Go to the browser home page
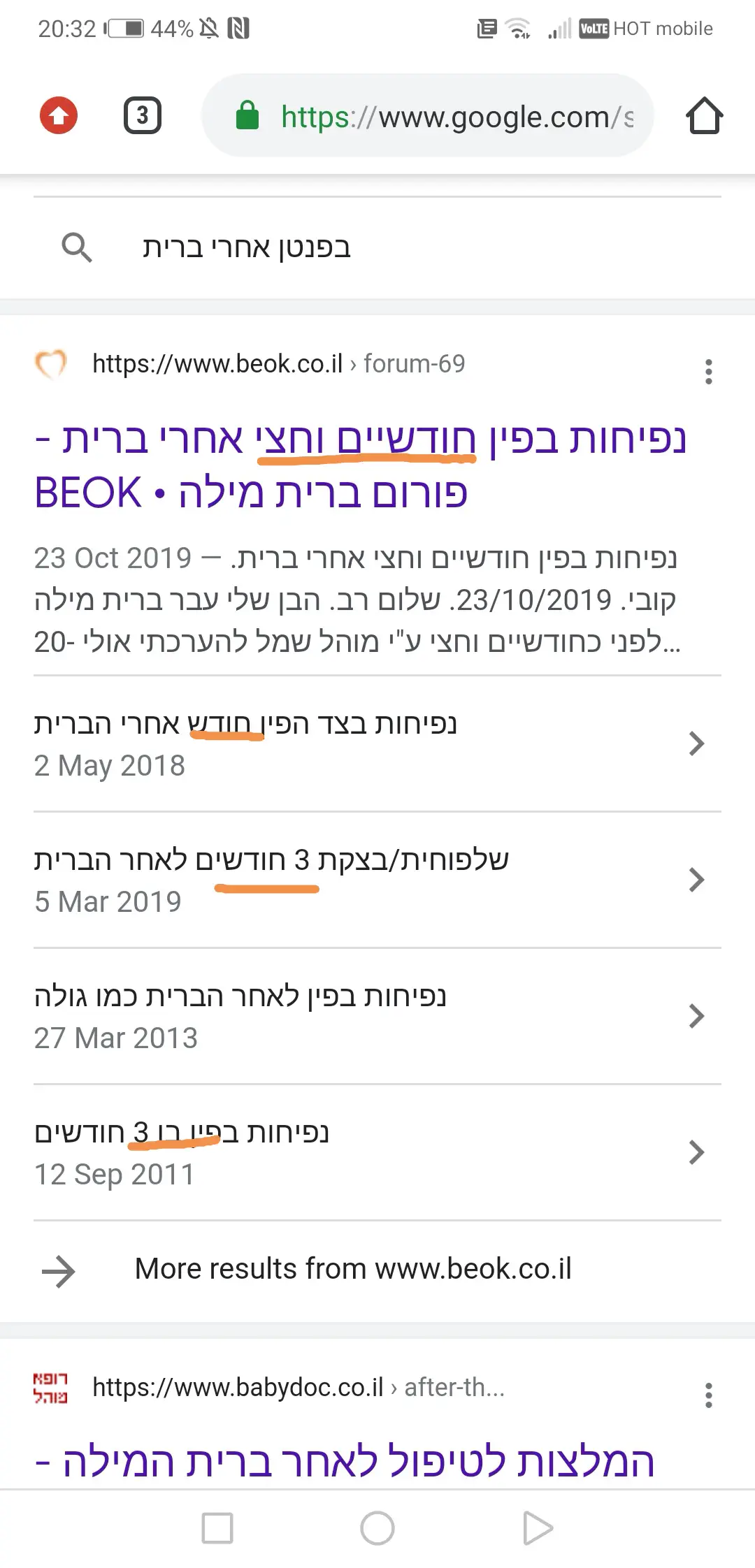Image resolution: width=755 pixels, height=1568 pixels. [x=704, y=115]
